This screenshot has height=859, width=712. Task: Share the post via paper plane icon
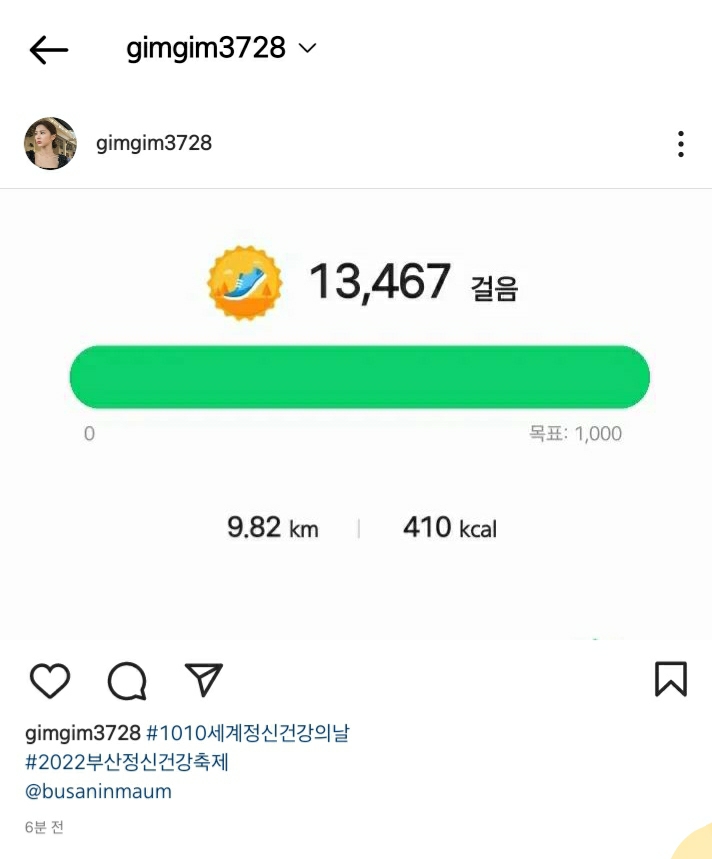[x=204, y=679]
